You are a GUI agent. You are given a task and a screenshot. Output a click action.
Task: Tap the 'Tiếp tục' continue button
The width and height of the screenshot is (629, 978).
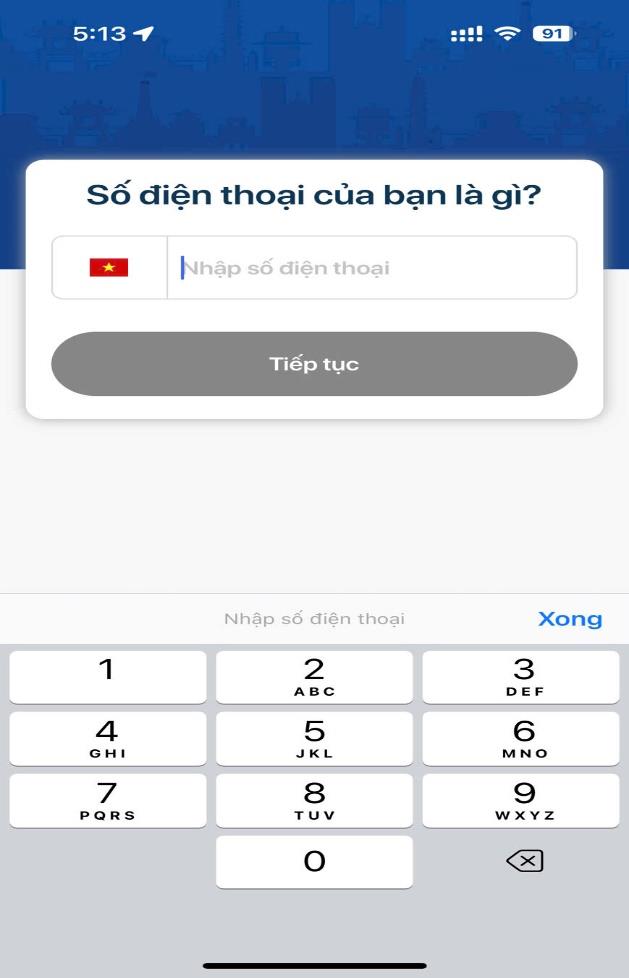pos(314,364)
